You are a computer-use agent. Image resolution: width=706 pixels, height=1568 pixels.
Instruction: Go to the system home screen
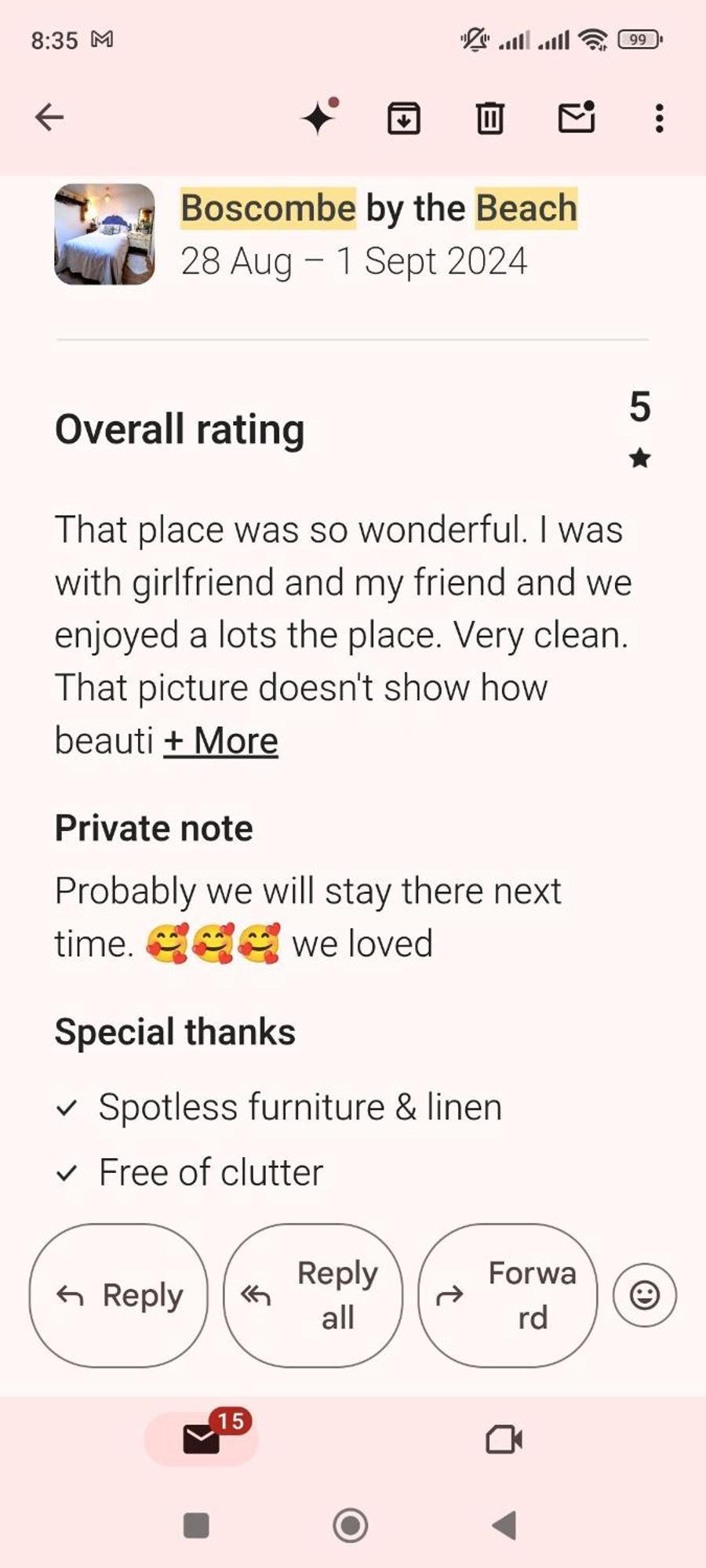tap(351, 1526)
